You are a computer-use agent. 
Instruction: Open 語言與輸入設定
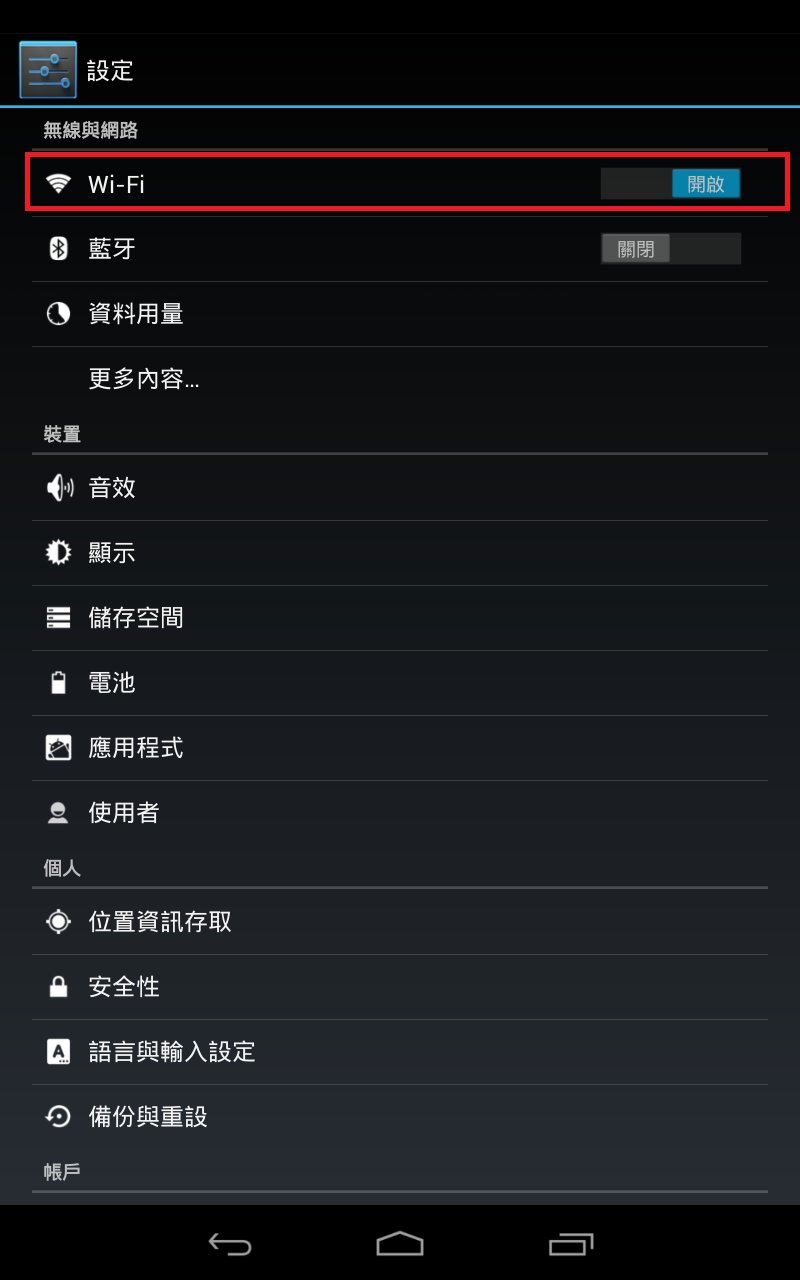point(172,1052)
